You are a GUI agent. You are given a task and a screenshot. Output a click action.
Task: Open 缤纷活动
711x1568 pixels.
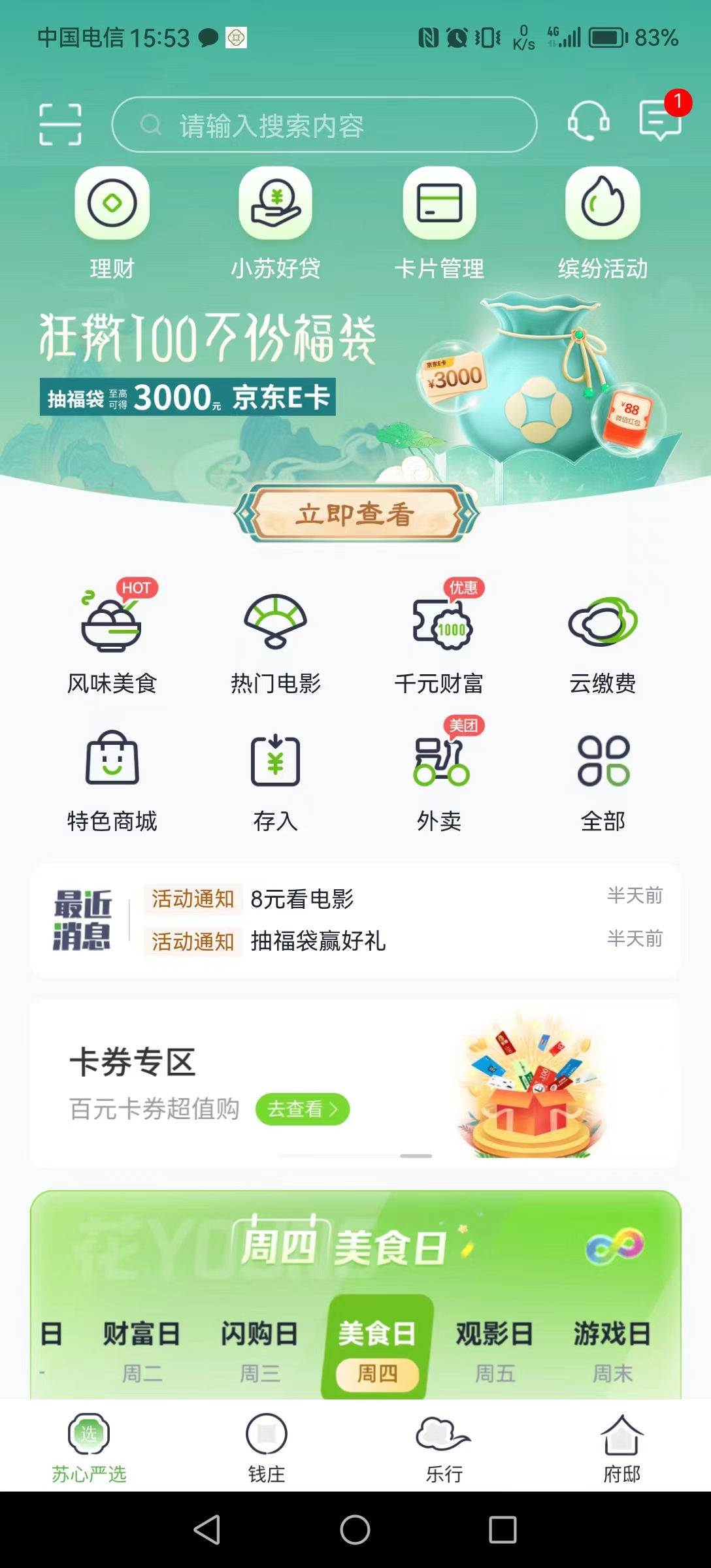point(603,223)
